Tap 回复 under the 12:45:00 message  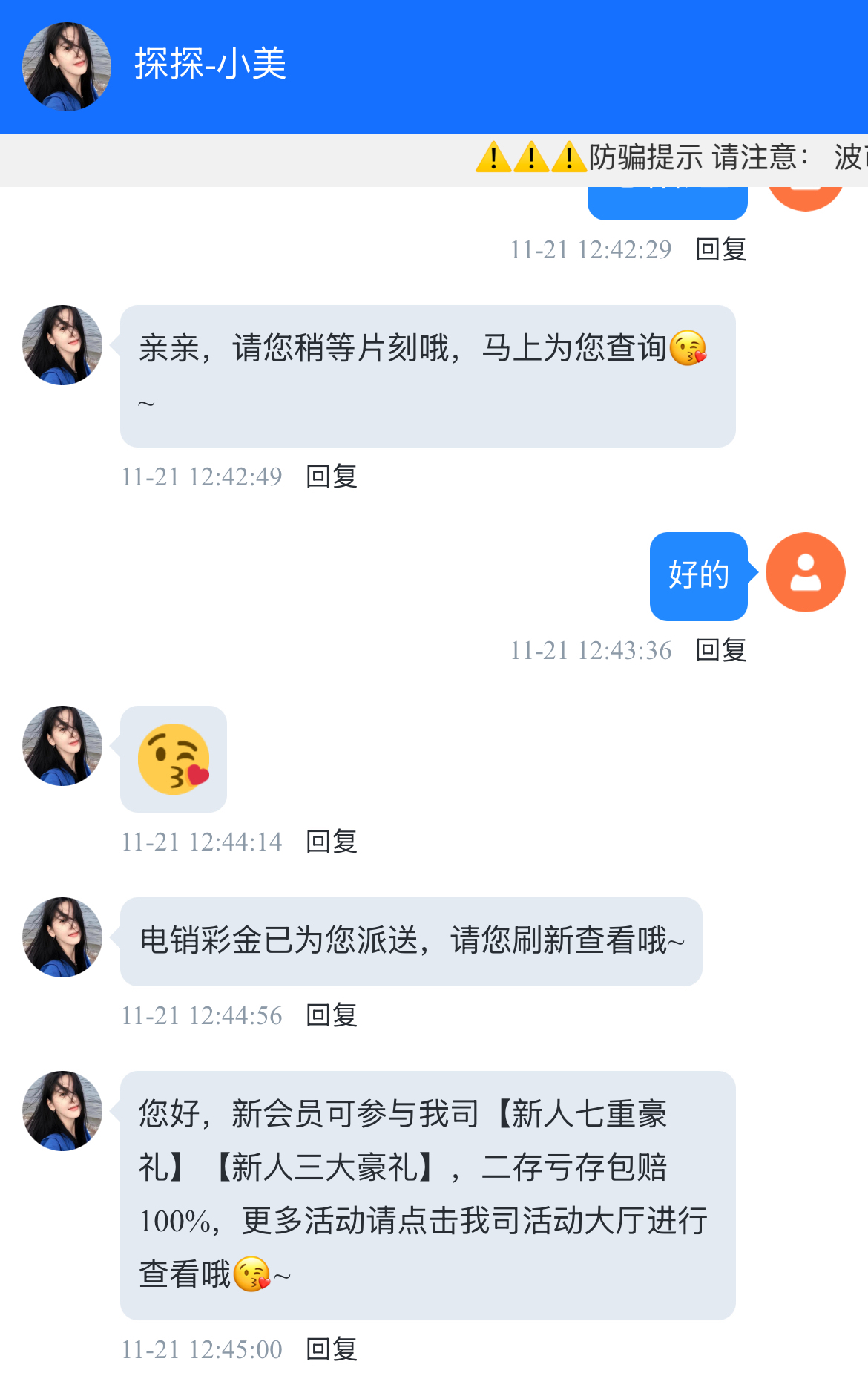click(x=332, y=1349)
